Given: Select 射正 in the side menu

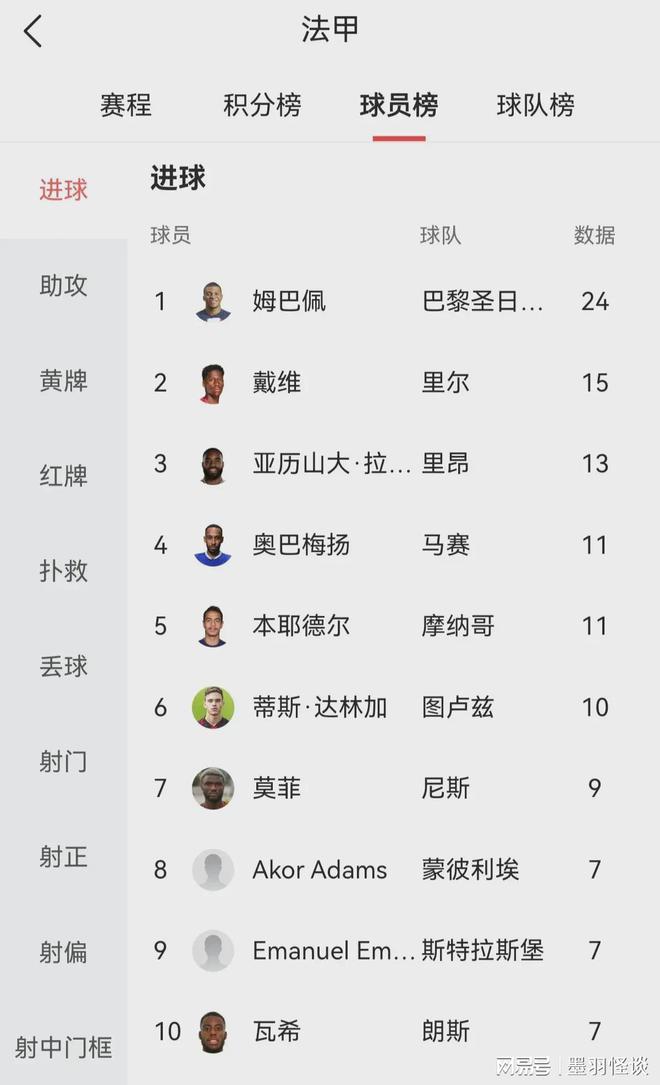Looking at the screenshot, I should pos(64,857).
